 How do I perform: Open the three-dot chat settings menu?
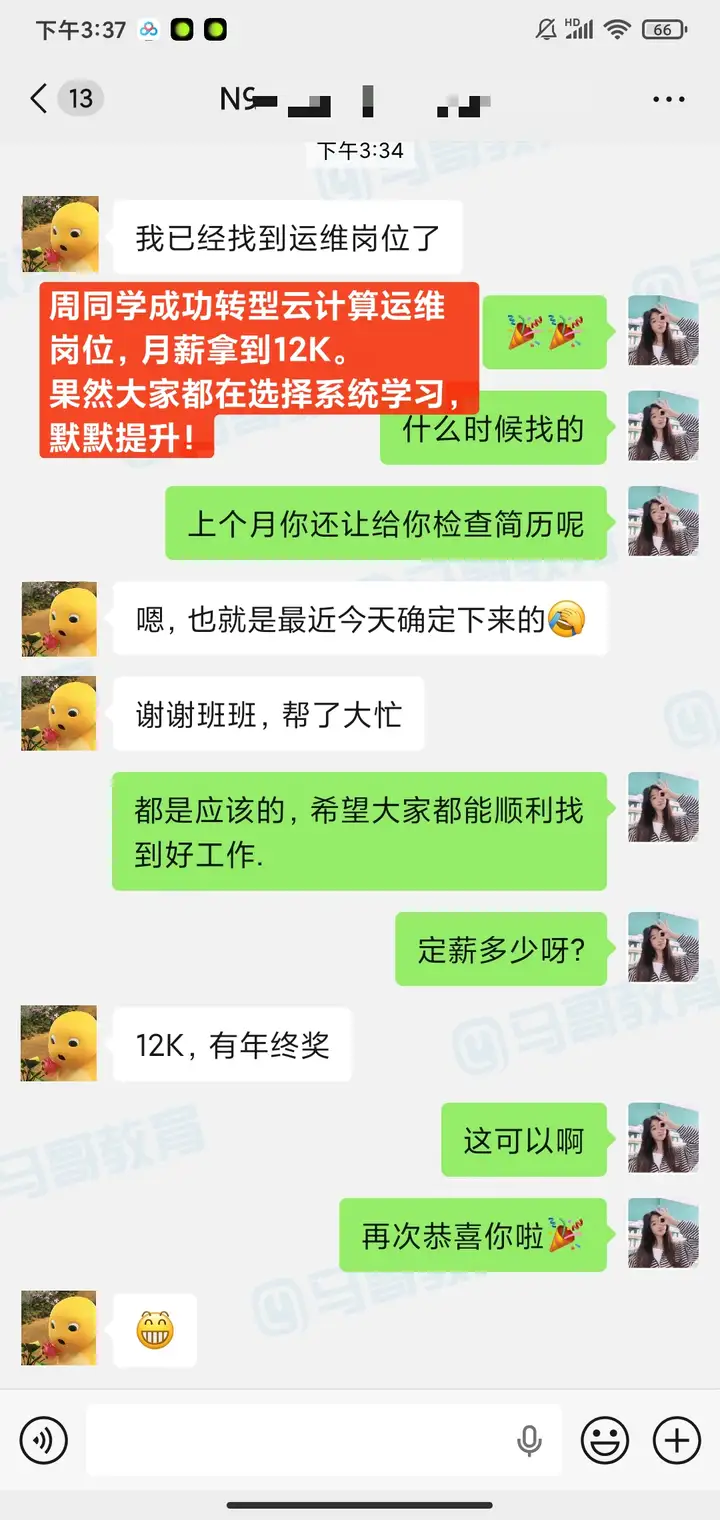666,99
